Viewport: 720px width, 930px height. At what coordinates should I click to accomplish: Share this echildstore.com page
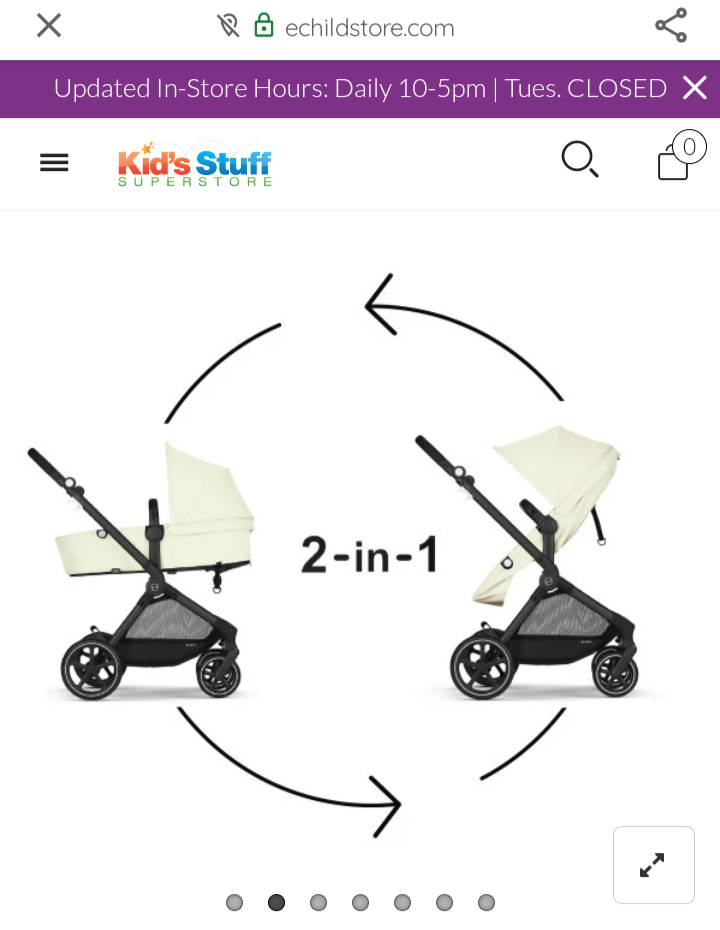[671, 26]
